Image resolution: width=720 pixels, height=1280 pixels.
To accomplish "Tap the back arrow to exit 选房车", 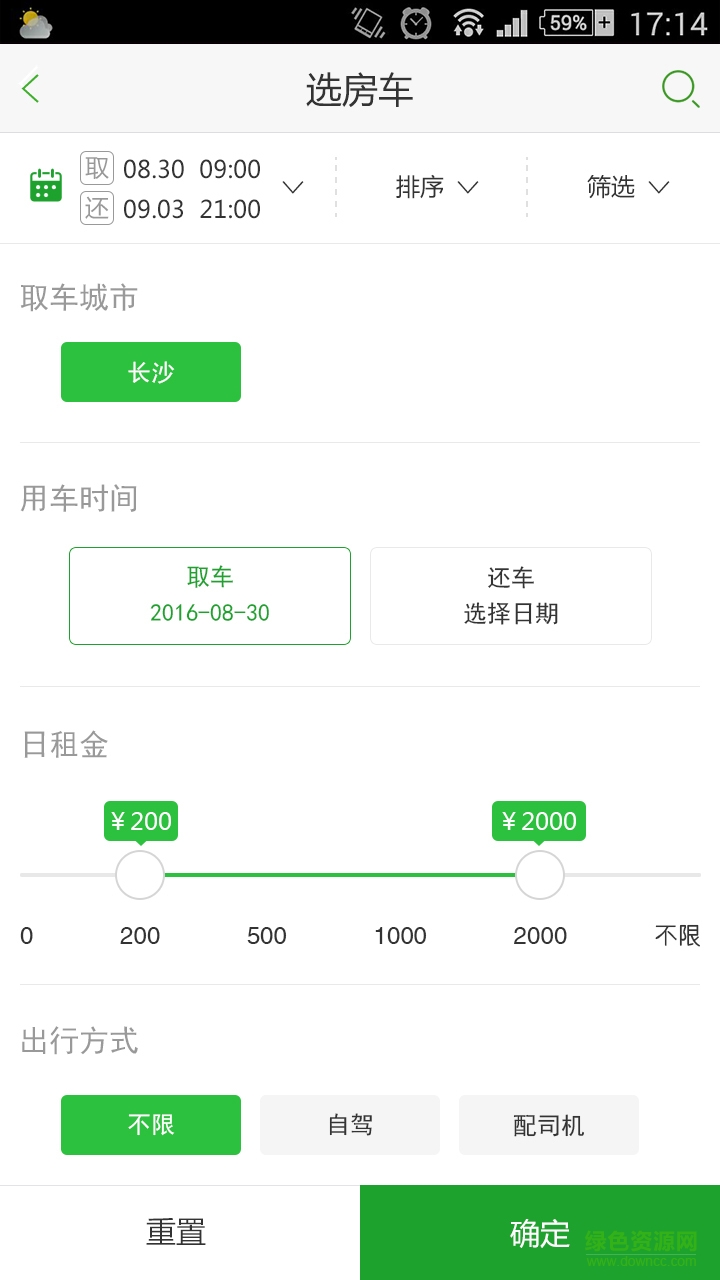I will 30,88.
